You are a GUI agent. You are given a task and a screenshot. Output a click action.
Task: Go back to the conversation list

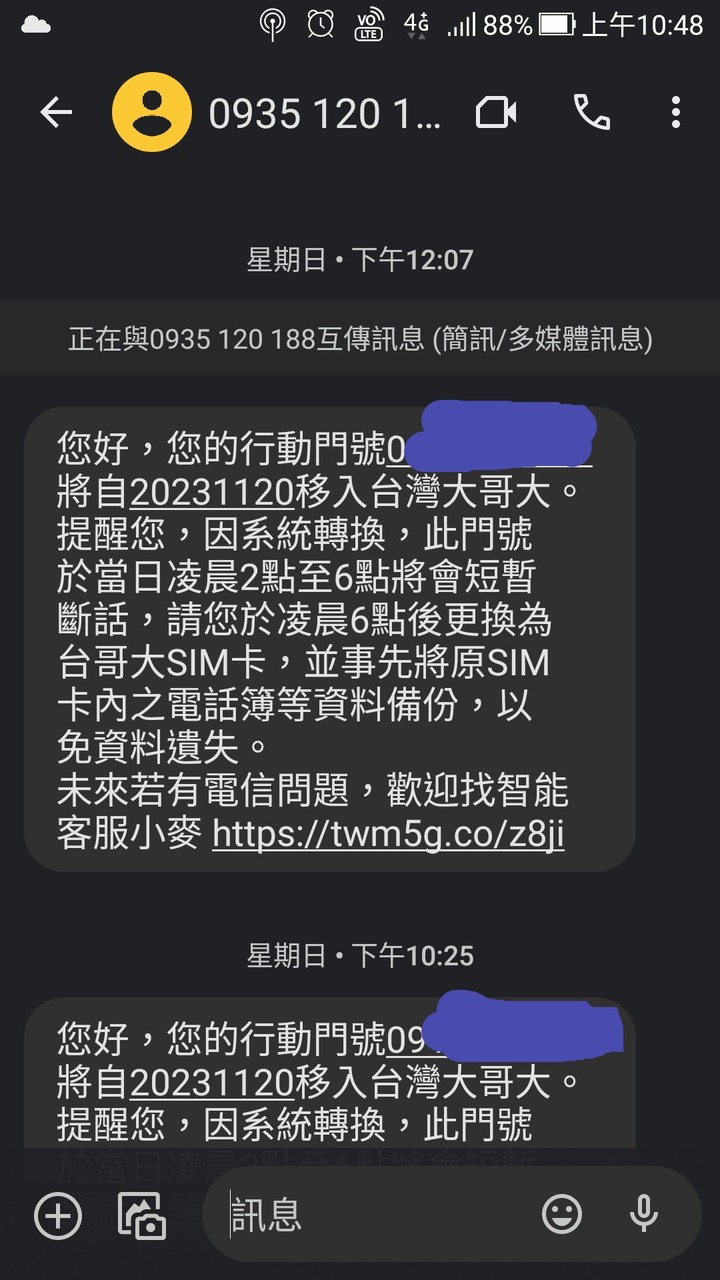(x=56, y=113)
